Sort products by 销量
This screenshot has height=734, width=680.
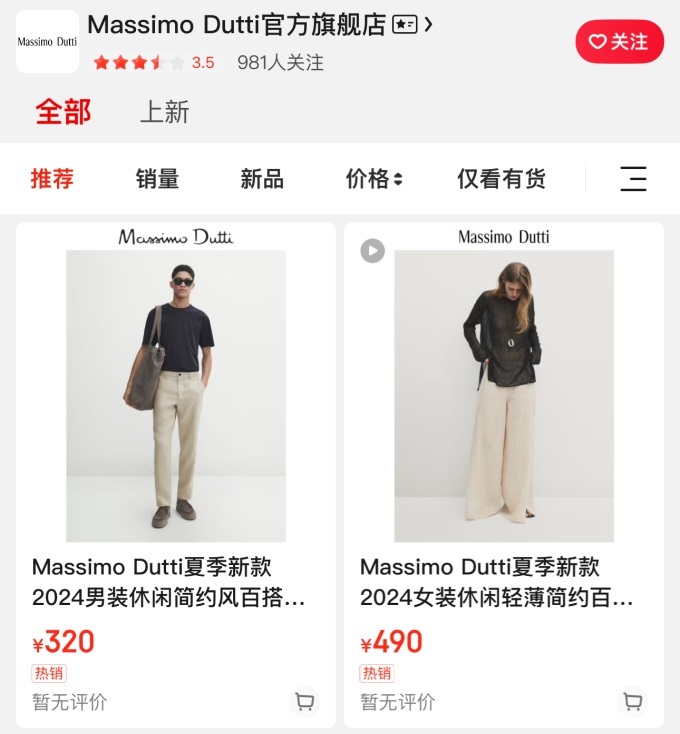[157, 179]
